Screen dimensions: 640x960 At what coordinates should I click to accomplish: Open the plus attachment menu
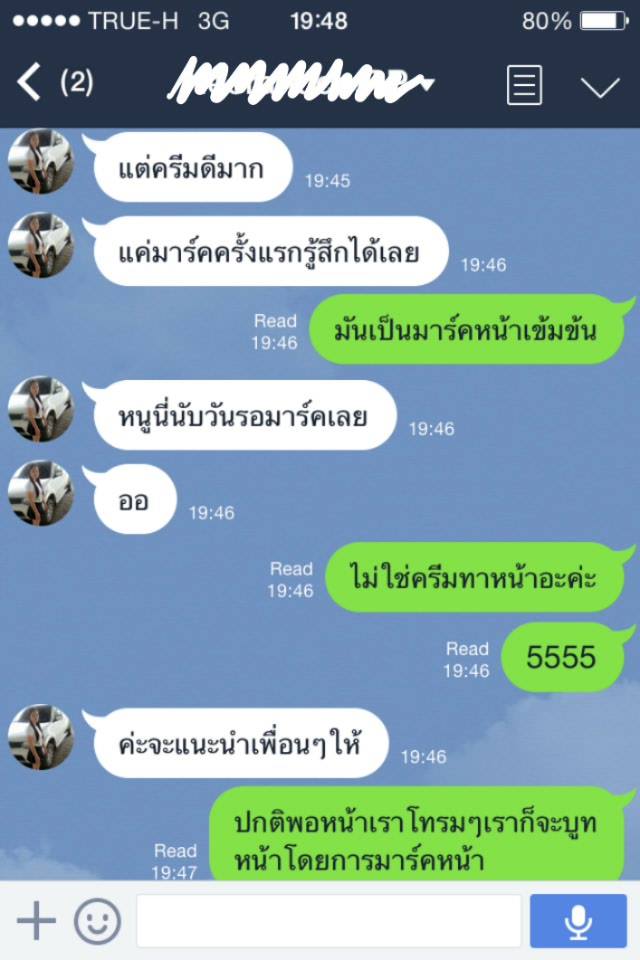[x=36, y=921]
